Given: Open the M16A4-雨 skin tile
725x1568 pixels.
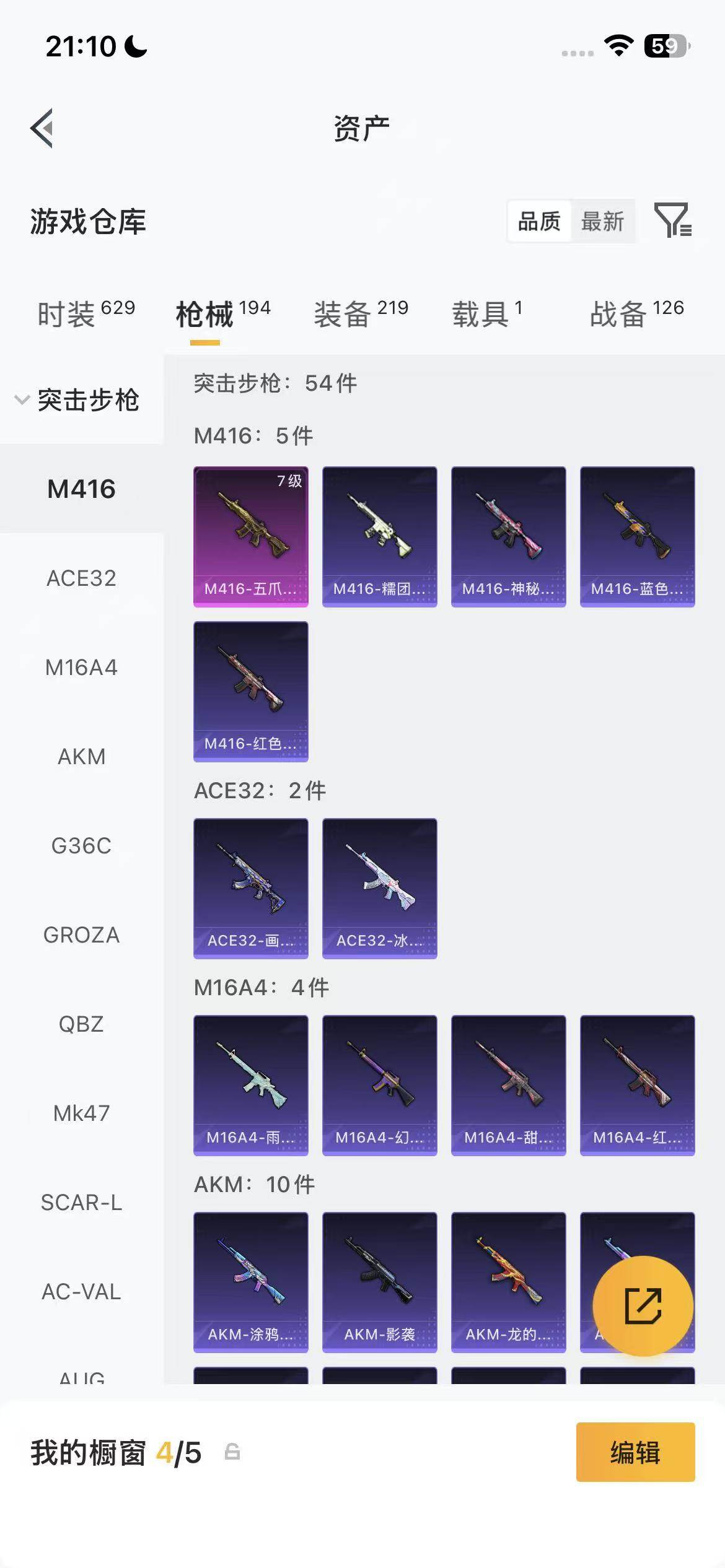Looking at the screenshot, I should pos(250,1085).
